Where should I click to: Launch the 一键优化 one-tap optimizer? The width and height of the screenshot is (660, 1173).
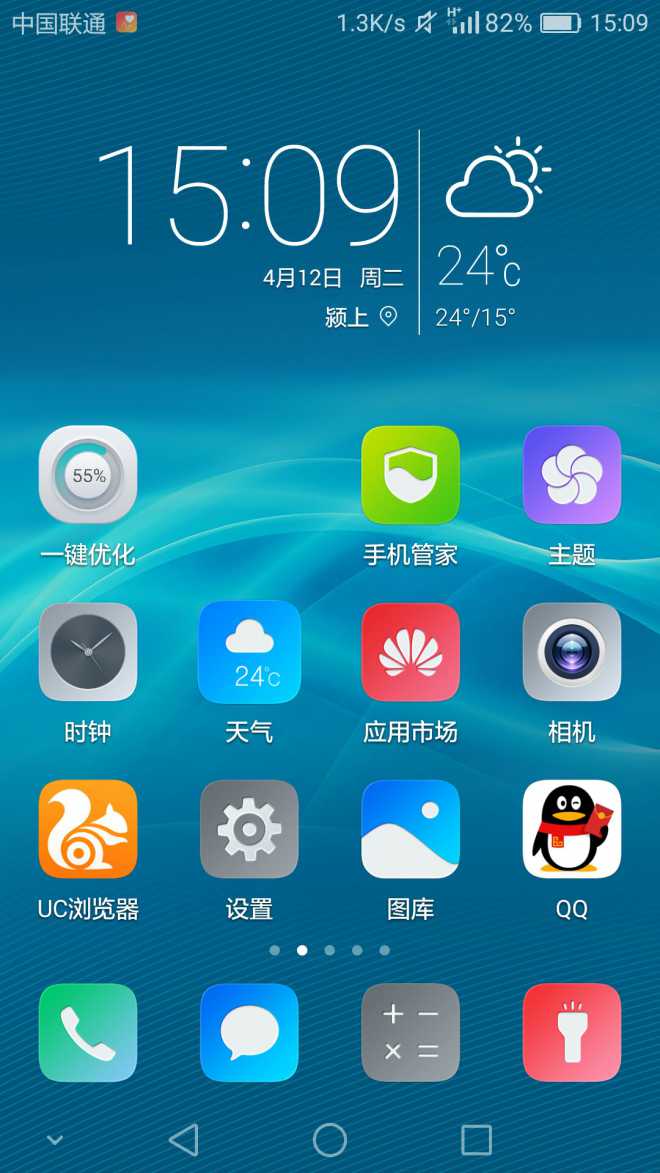click(88, 475)
